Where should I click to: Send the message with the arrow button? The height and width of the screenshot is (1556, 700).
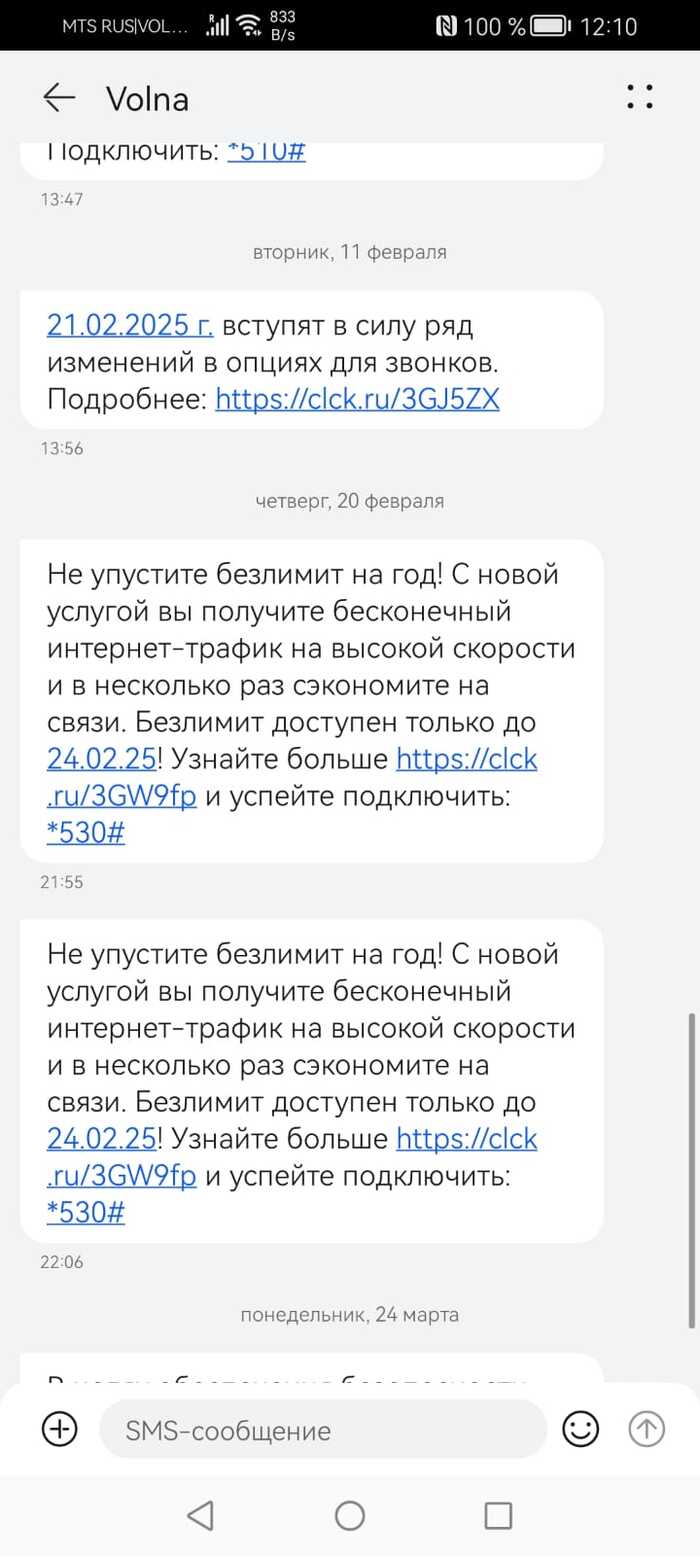[x=646, y=1429]
